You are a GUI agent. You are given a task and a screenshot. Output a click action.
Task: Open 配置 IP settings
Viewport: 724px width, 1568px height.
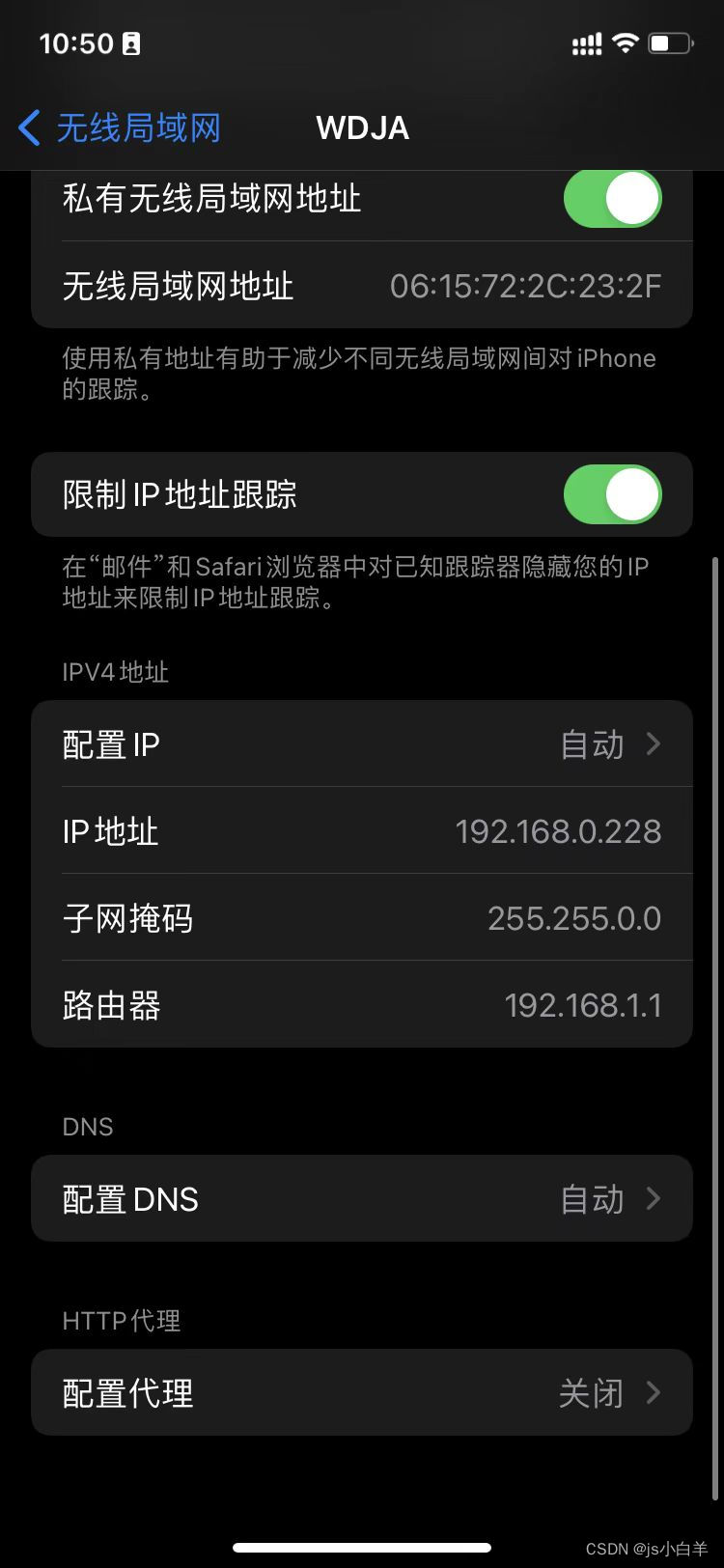(x=362, y=743)
